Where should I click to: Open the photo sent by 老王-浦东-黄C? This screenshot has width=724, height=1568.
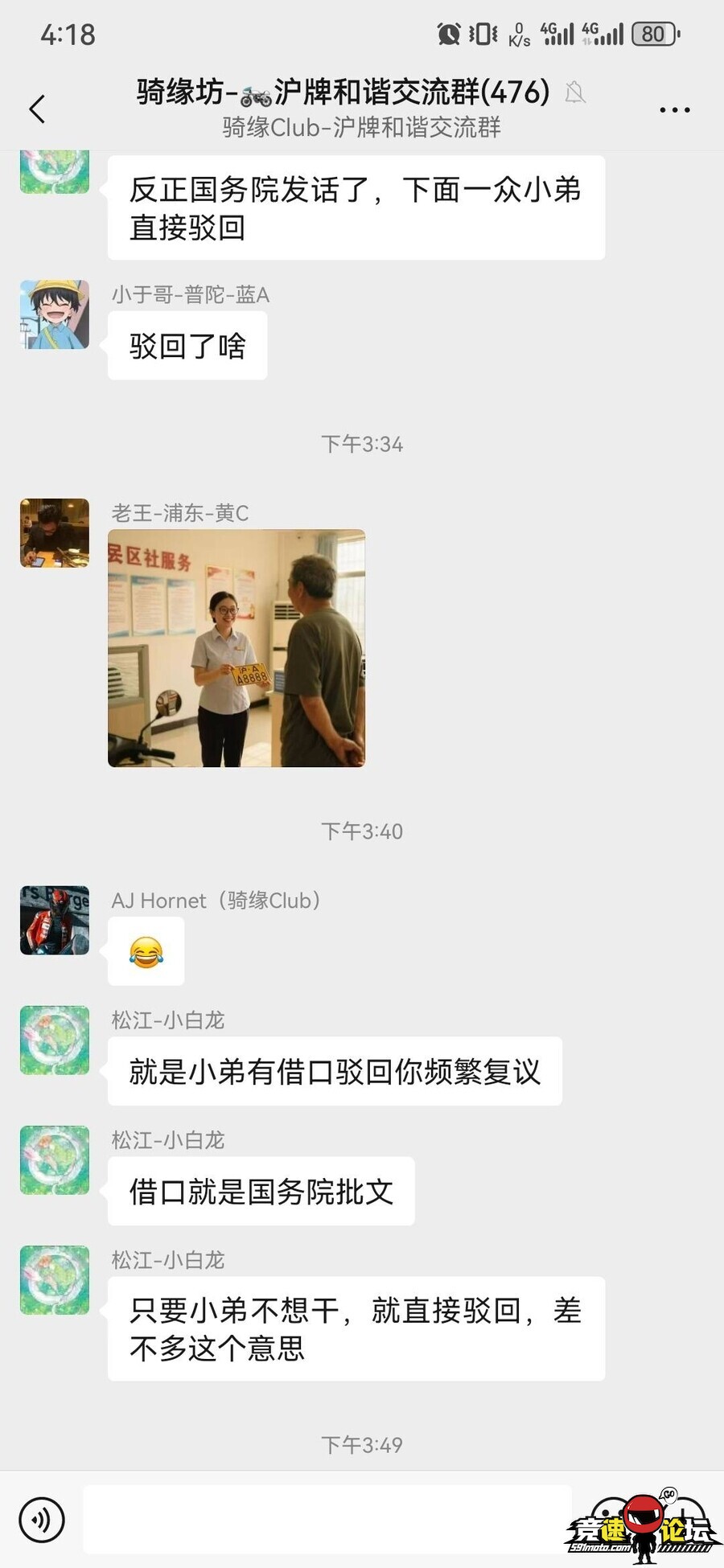[x=237, y=648]
